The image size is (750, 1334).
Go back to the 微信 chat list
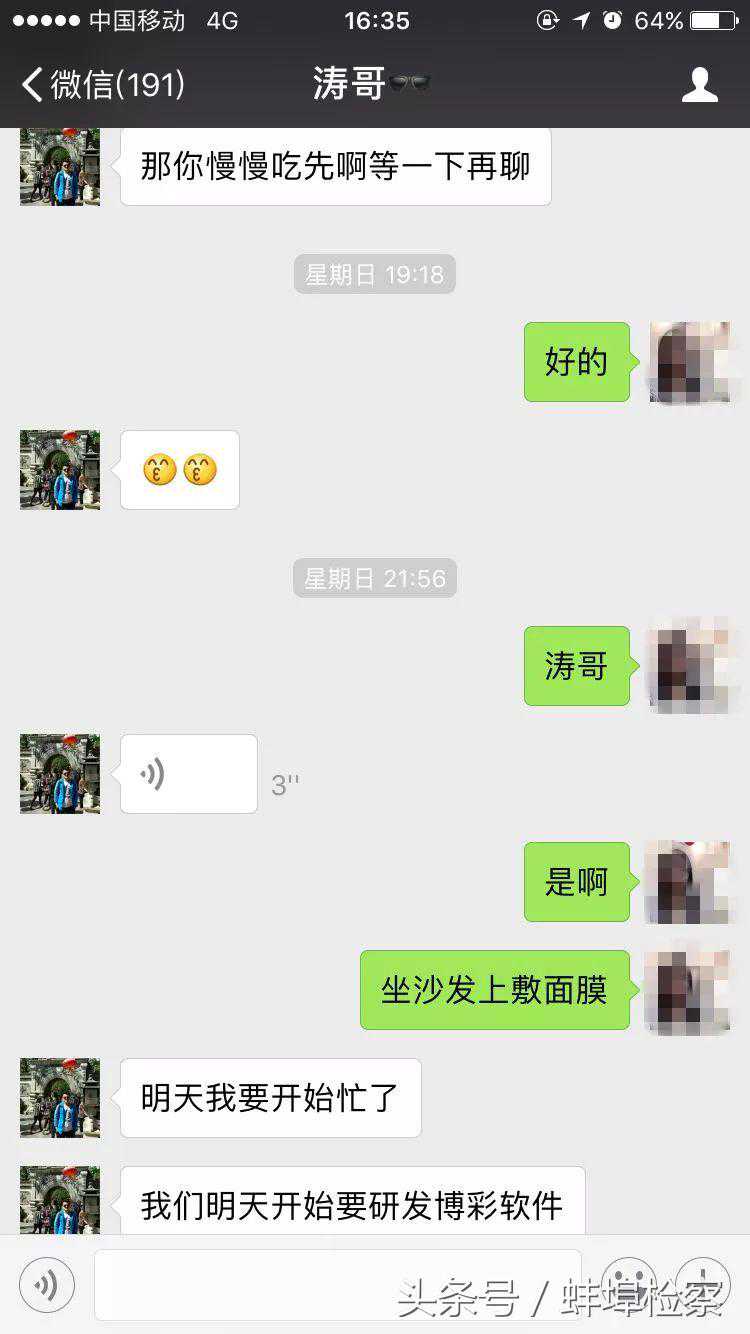[100, 85]
